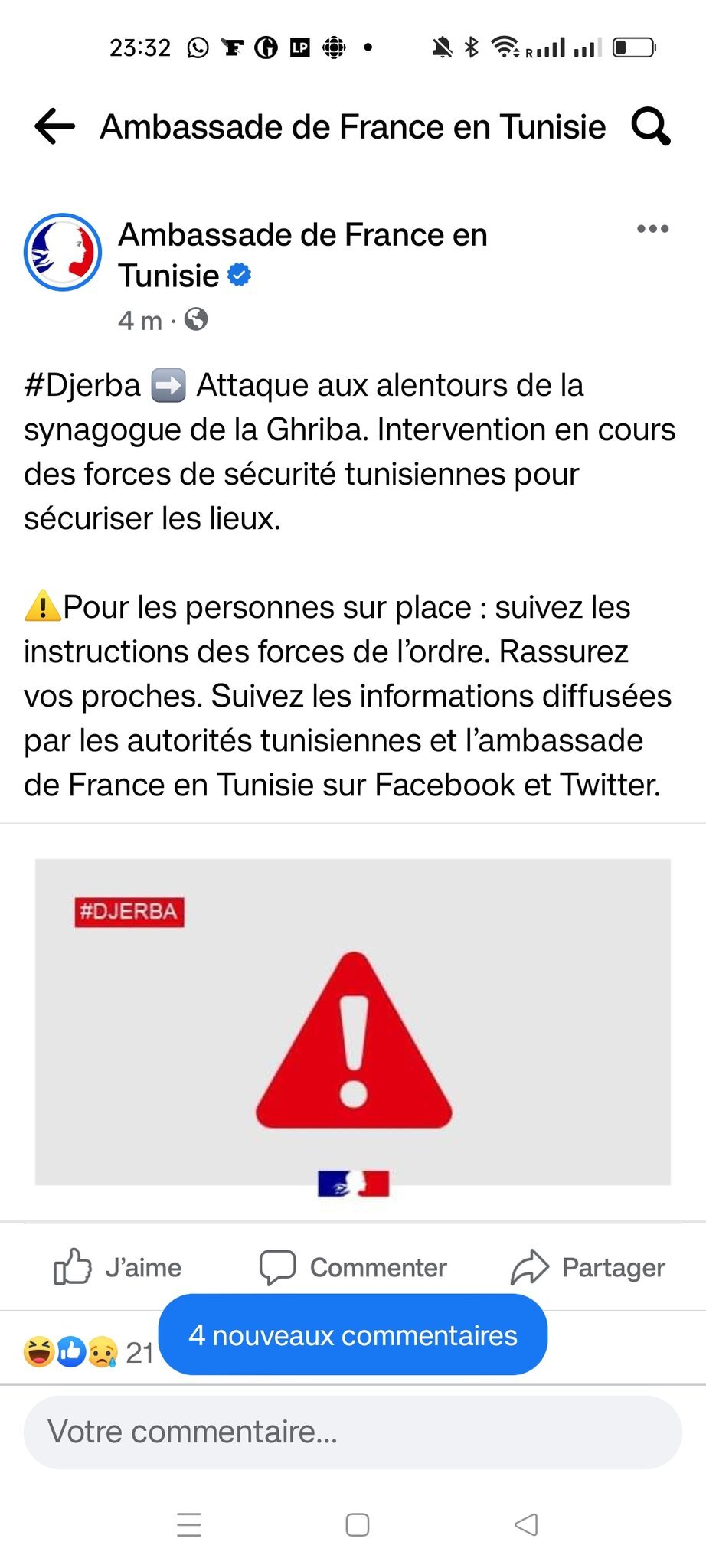Like the post with J'aime
The image size is (706, 1568).
click(x=117, y=1267)
